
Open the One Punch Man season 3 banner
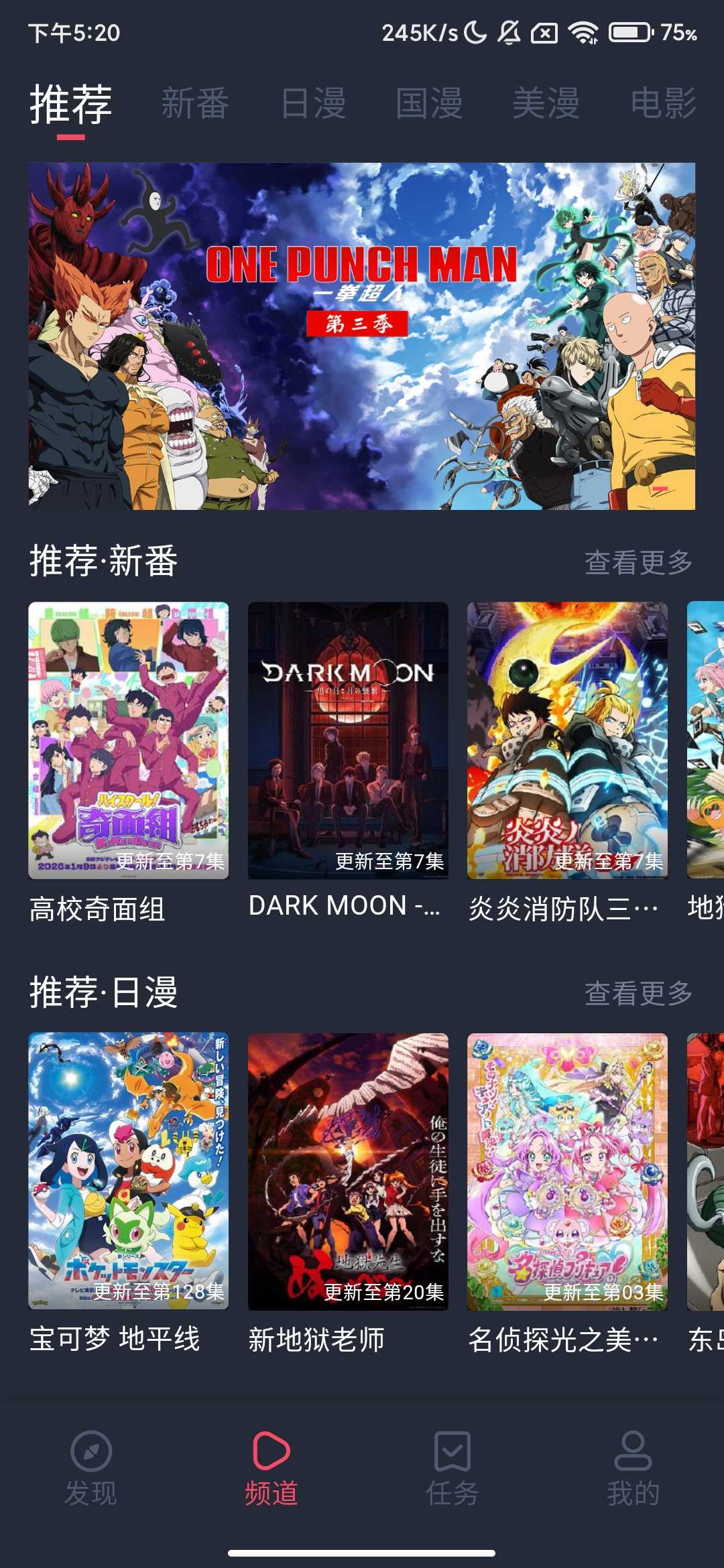click(x=362, y=335)
